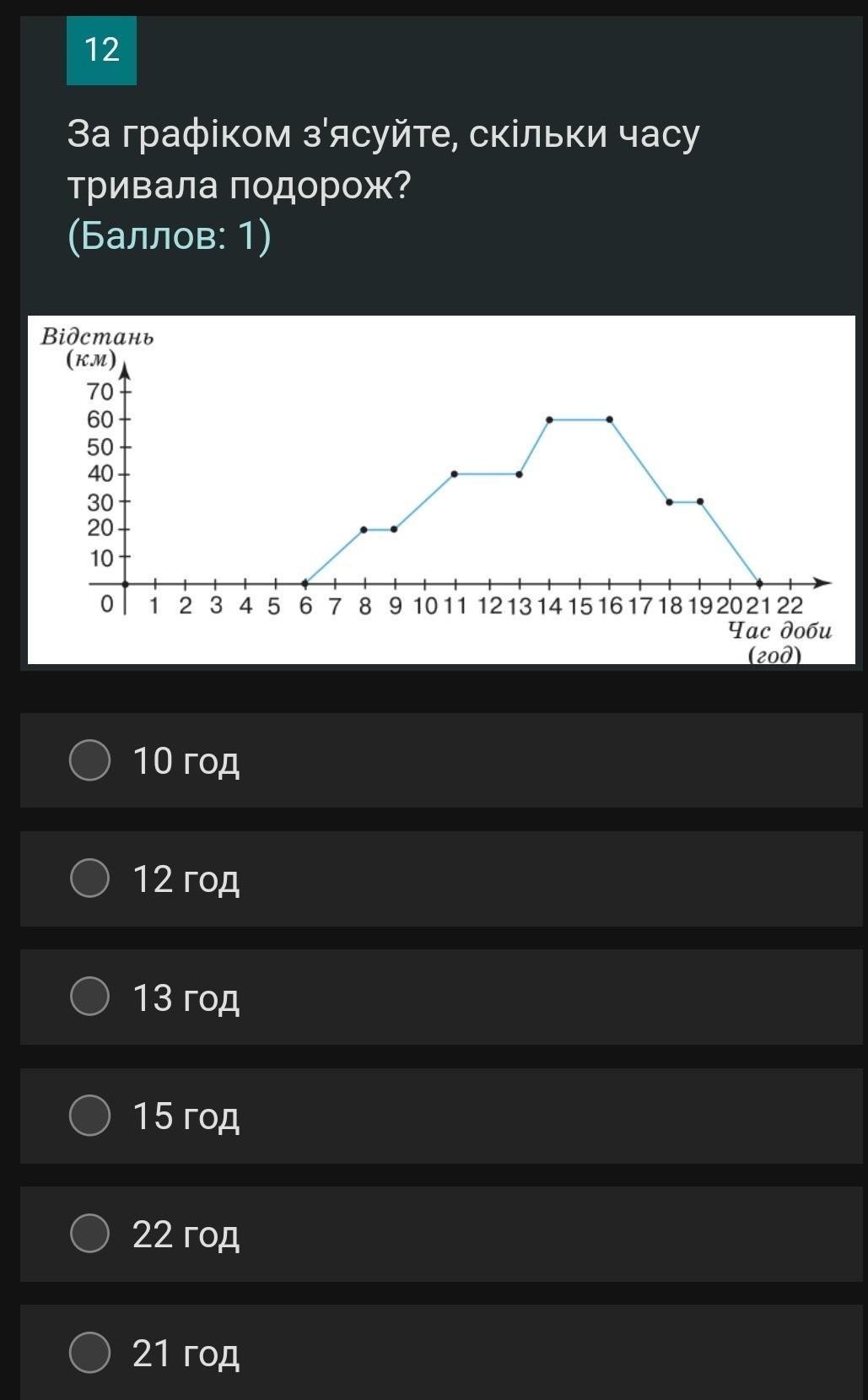868x1400 pixels.
Task: Select the 10 год answer option
Action: coord(90,760)
